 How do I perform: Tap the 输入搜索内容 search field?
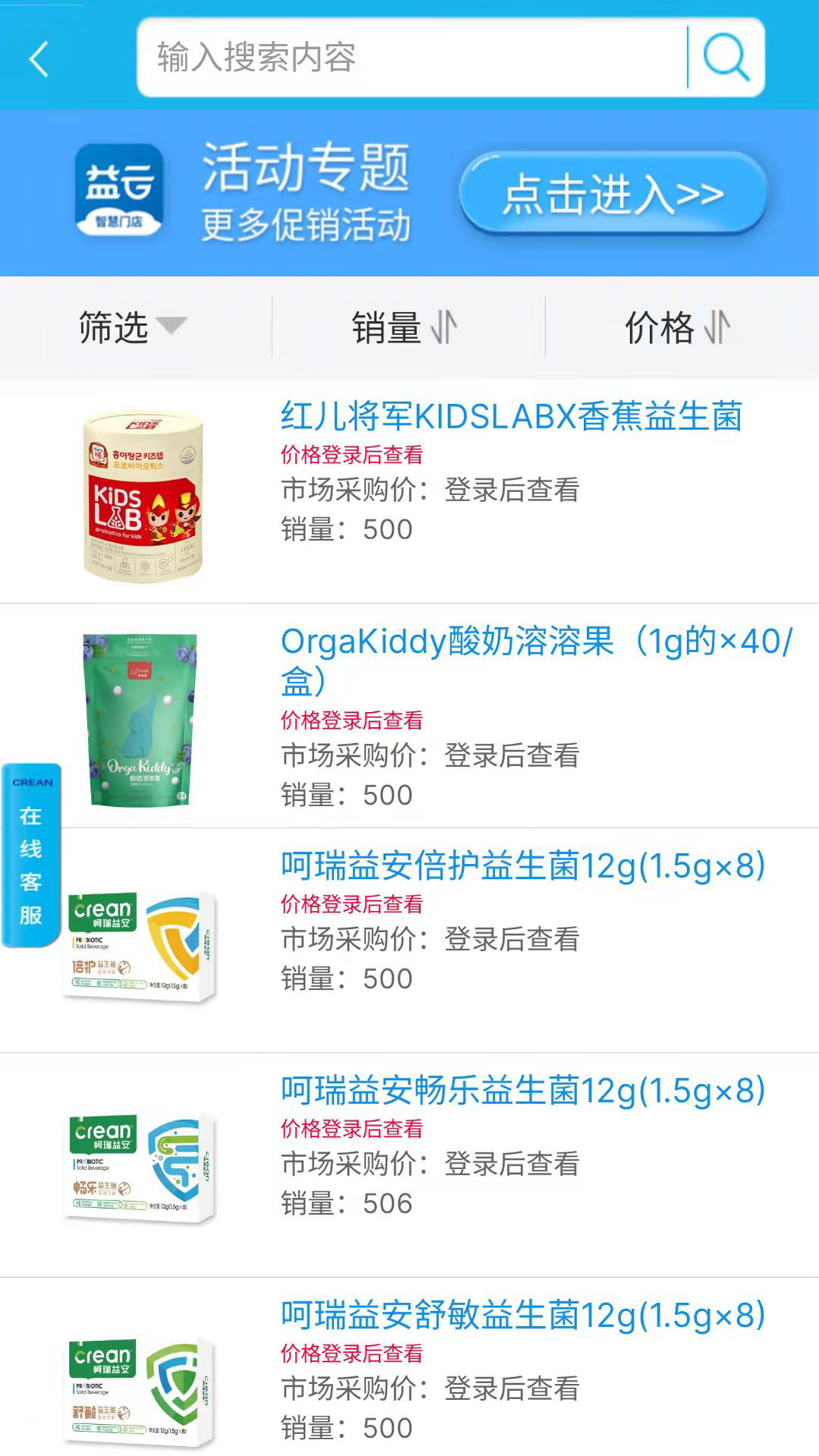tap(409, 58)
